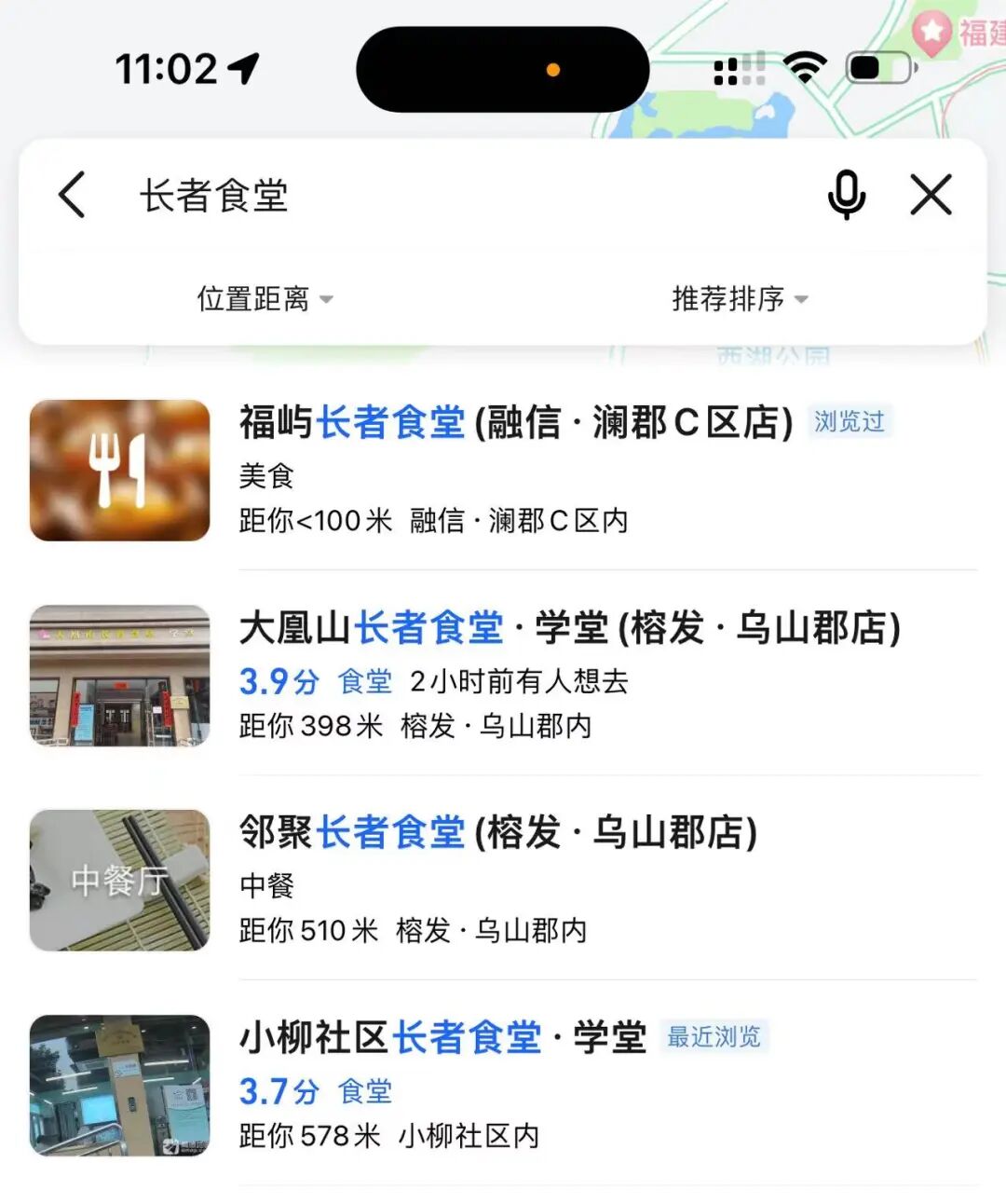Select 大凰山长者食堂·学堂 (榕发·乌山郡店)
This screenshot has height=1204, width=1006.
569,628
